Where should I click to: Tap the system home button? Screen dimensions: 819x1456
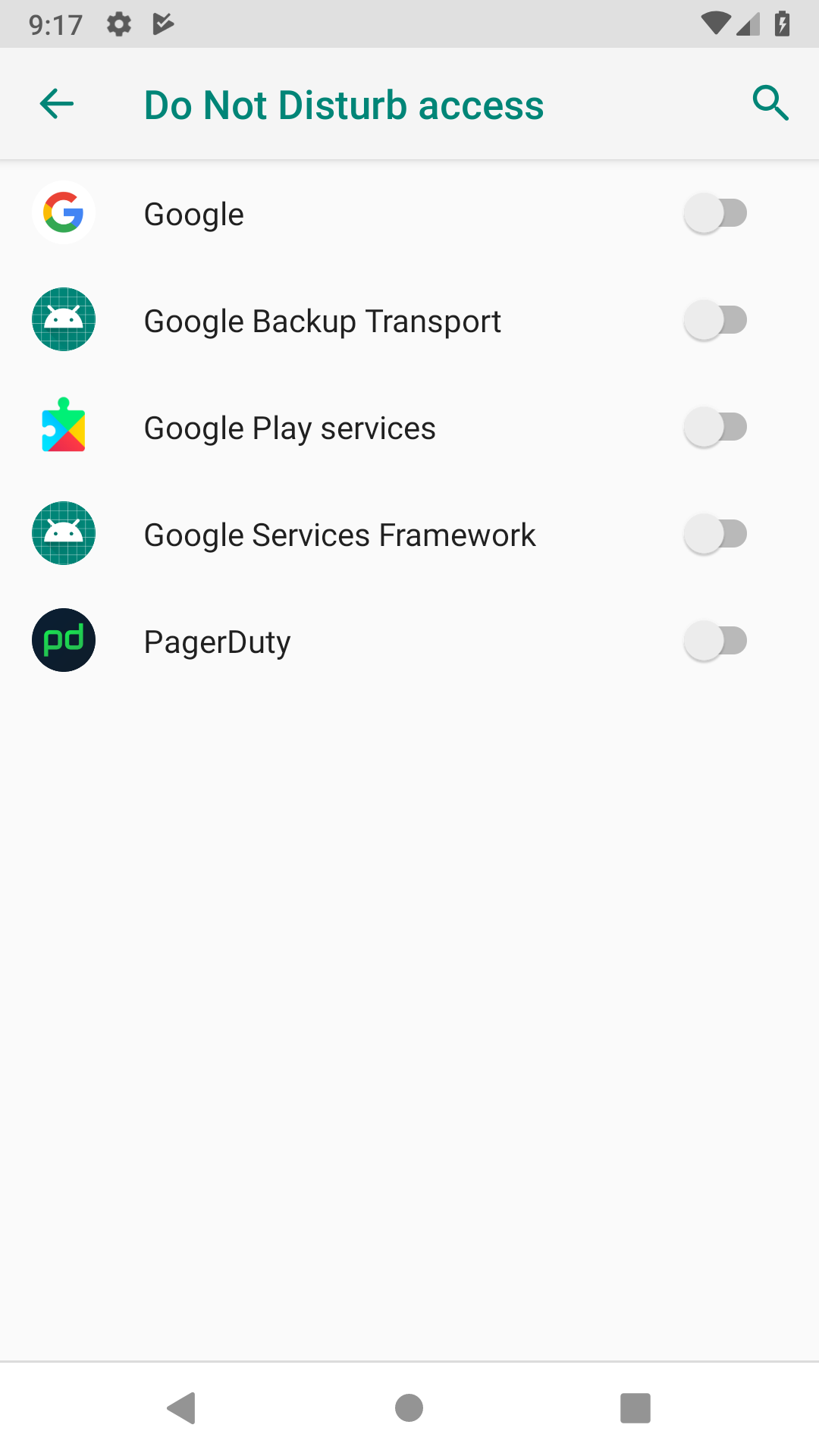409,1408
